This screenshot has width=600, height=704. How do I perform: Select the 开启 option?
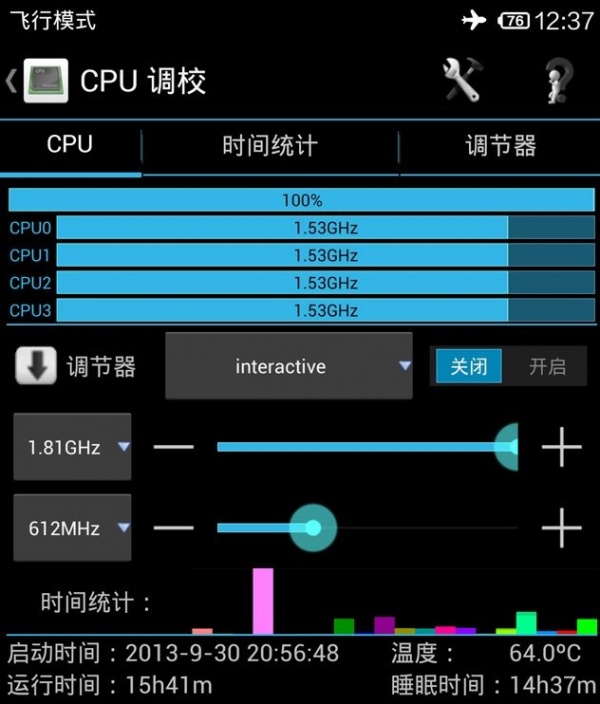coord(547,366)
